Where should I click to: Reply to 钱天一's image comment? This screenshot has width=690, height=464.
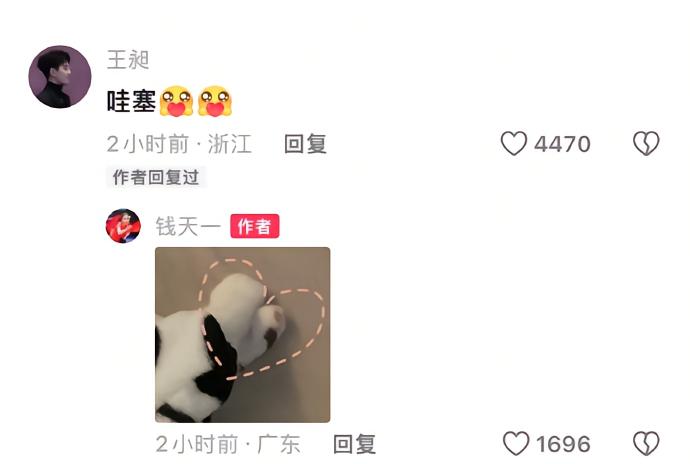(354, 443)
